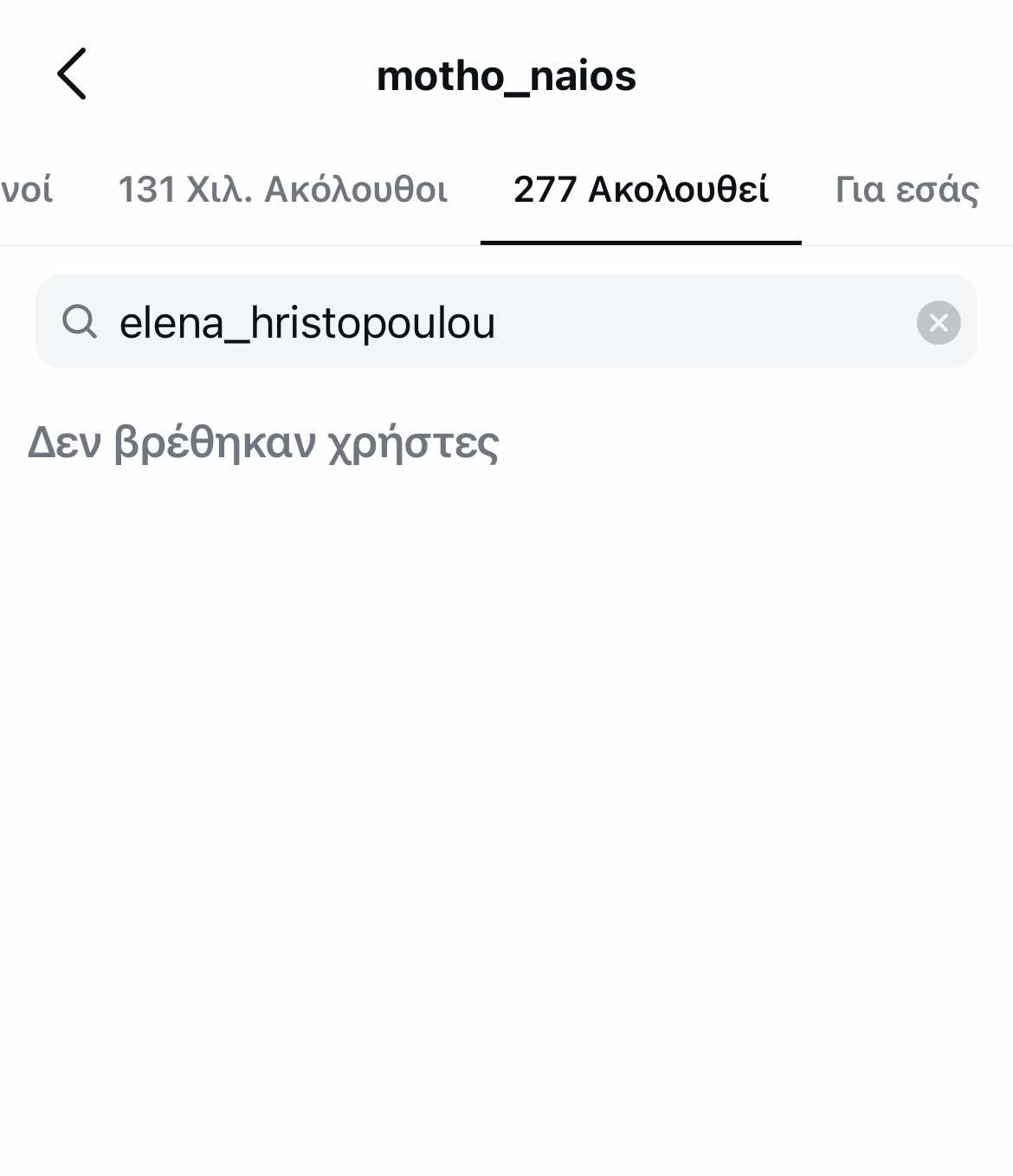Switch to the 131 Χιλ. Ακόλουθοι tab

point(282,190)
